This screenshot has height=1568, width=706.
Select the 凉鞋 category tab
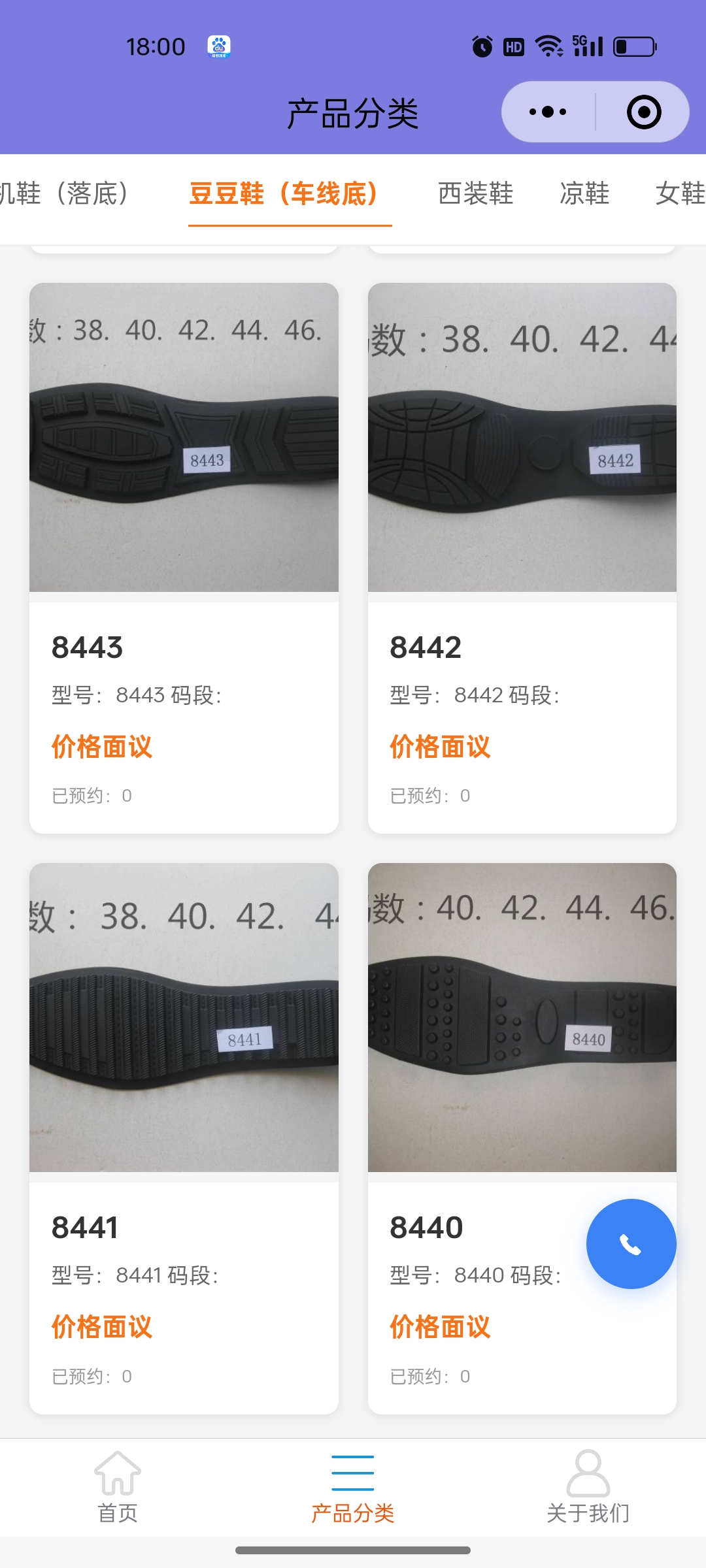(x=584, y=193)
